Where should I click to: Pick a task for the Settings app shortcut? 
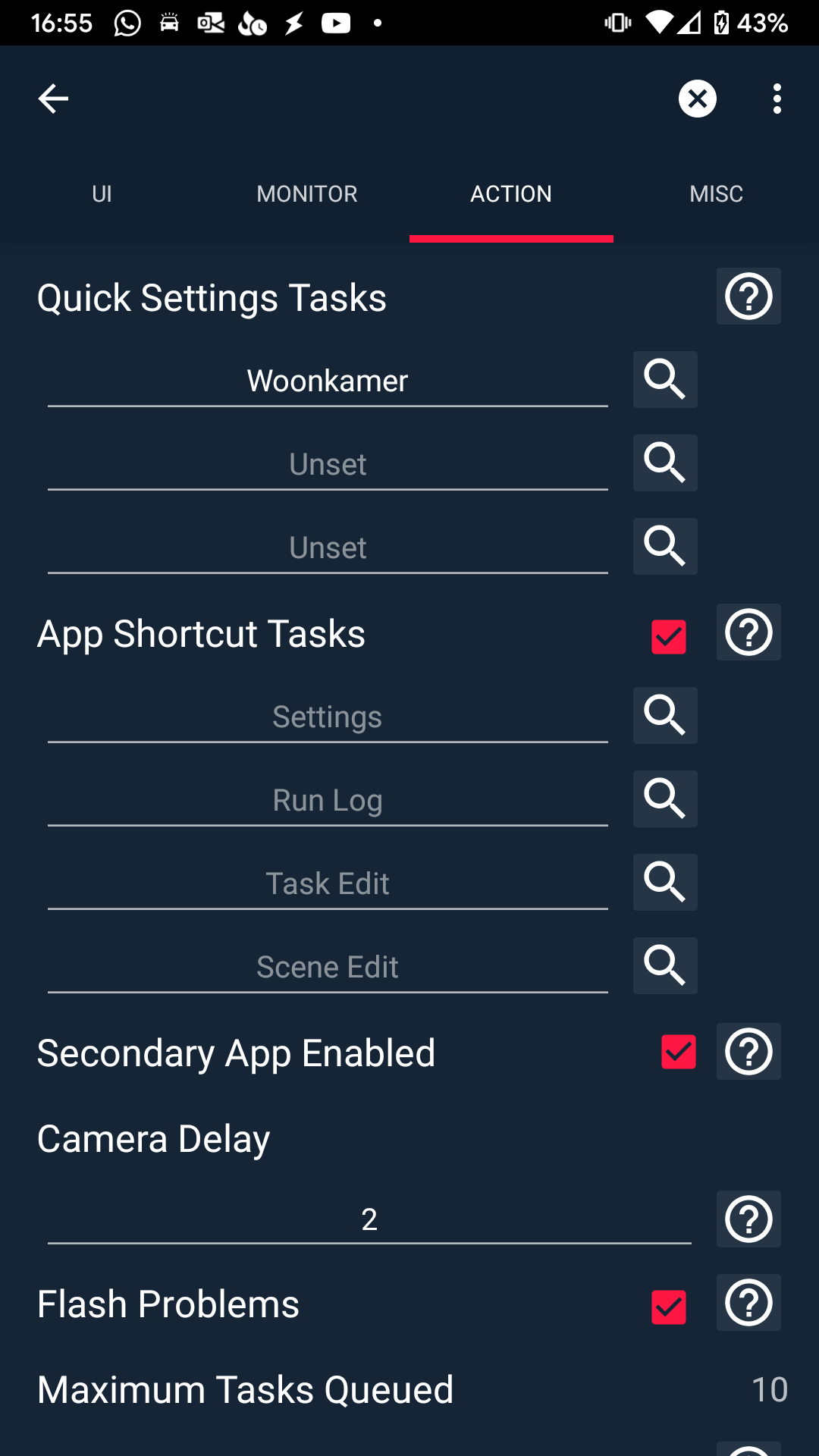tap(665, 715)
